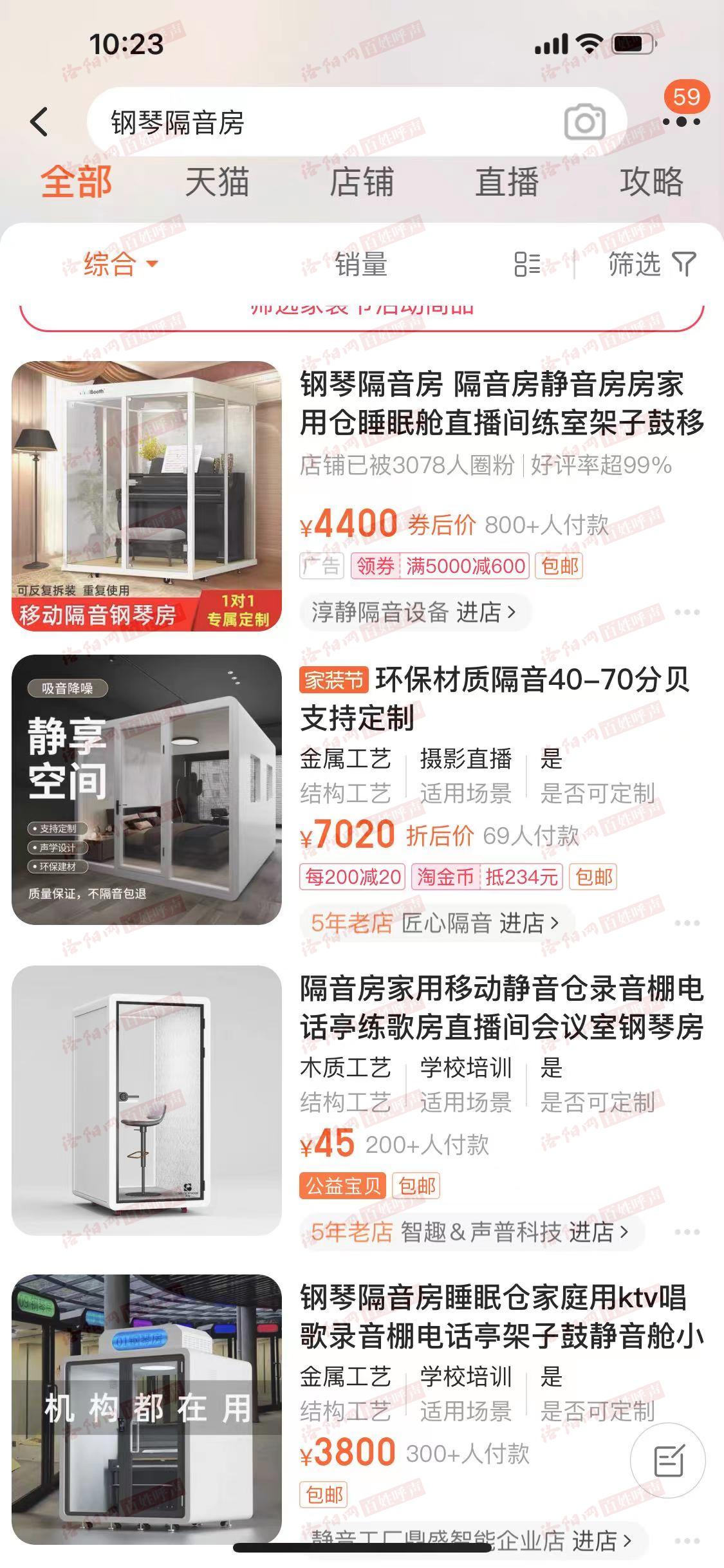Viewport: 724px width, 1568px height.
Task: Sort results by 销量
Action: 361,264
